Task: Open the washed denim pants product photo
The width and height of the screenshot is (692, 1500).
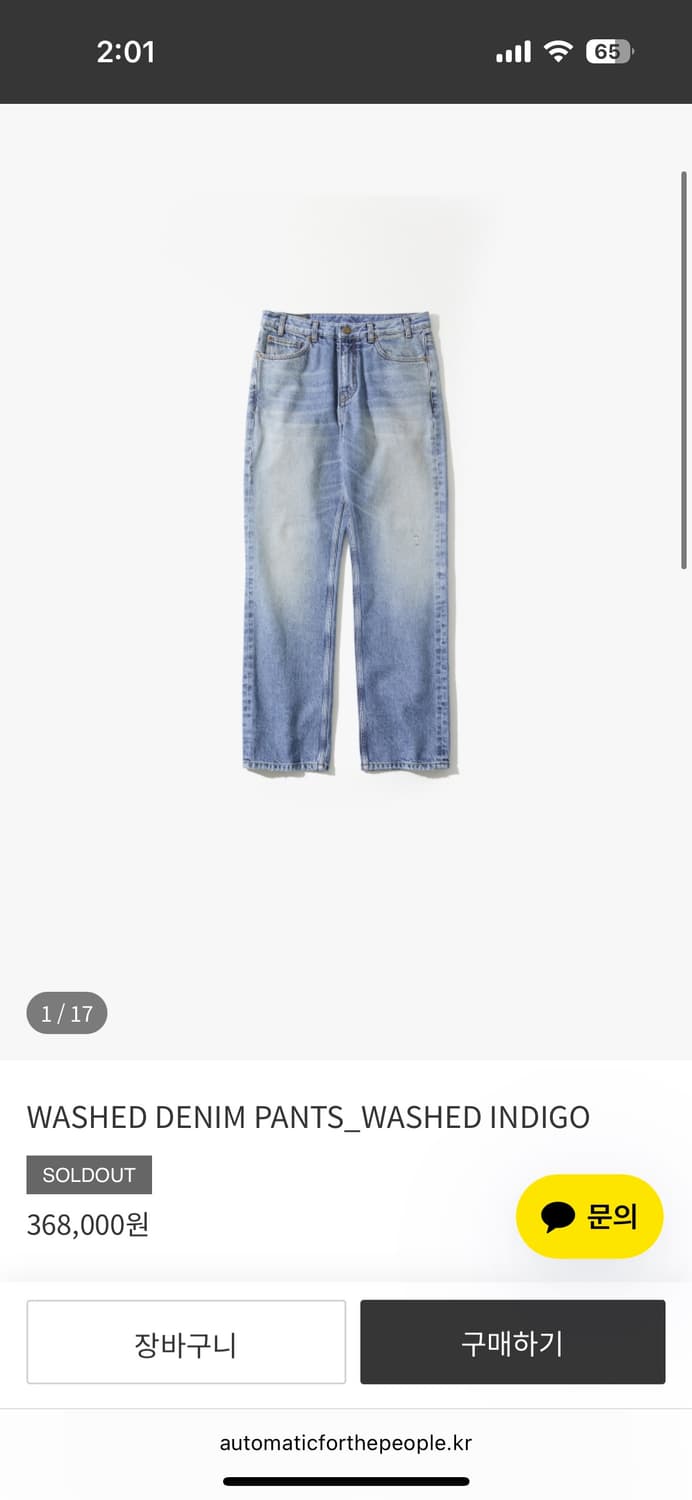Action: [346, 541]
